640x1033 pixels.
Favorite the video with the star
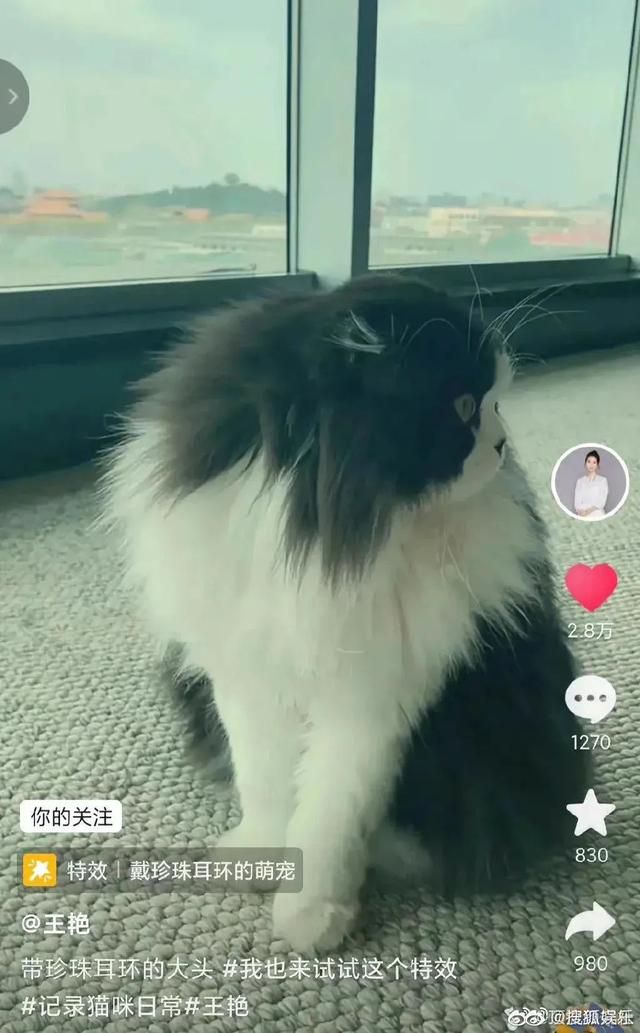(x=591, y=813)
